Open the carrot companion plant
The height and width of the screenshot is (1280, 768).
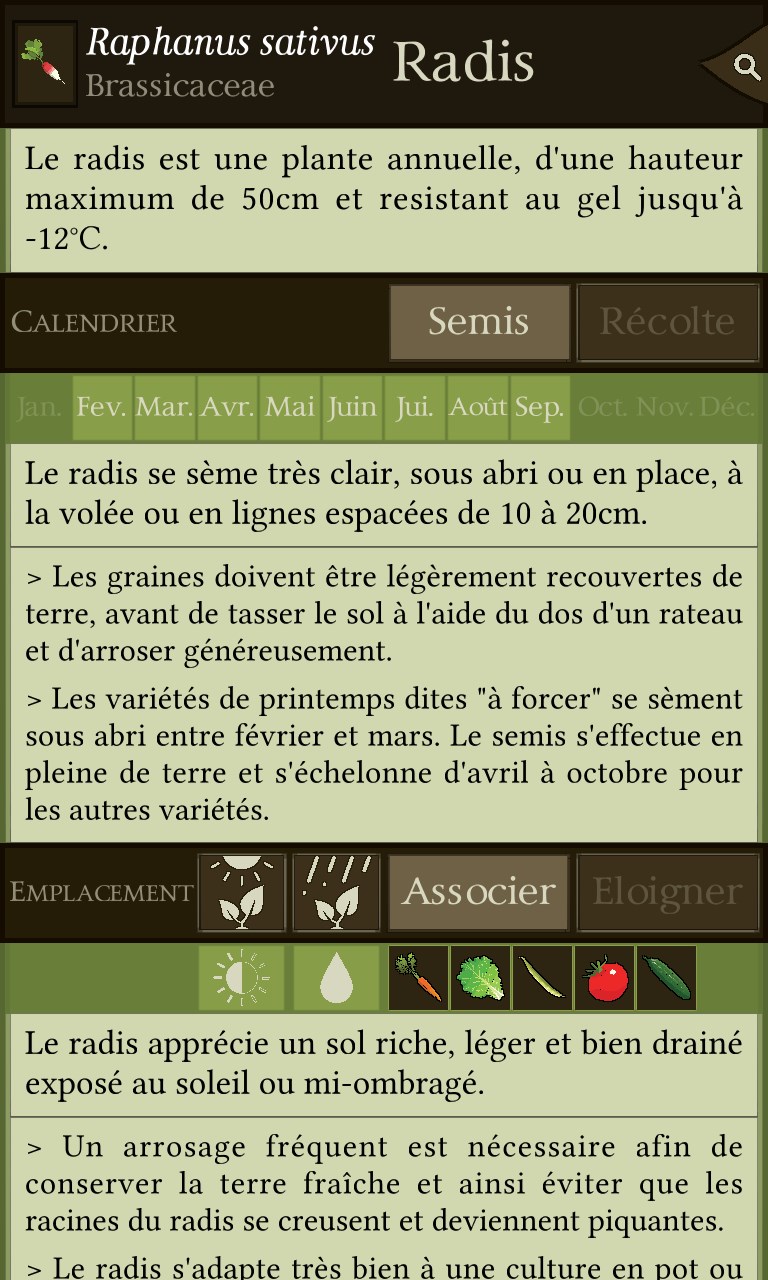click(418, 978)
